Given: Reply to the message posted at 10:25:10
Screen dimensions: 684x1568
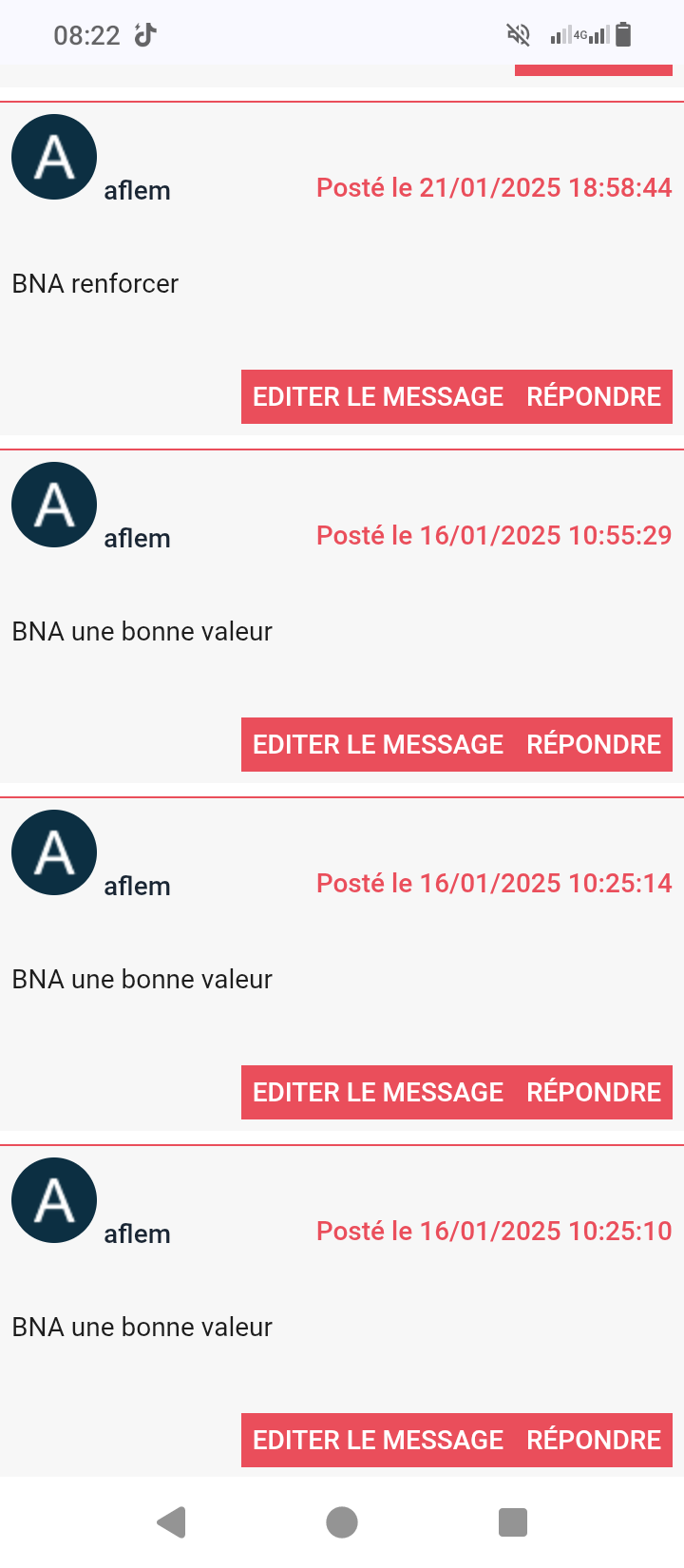Looking at the screenshot, I should coord(594,1440).
